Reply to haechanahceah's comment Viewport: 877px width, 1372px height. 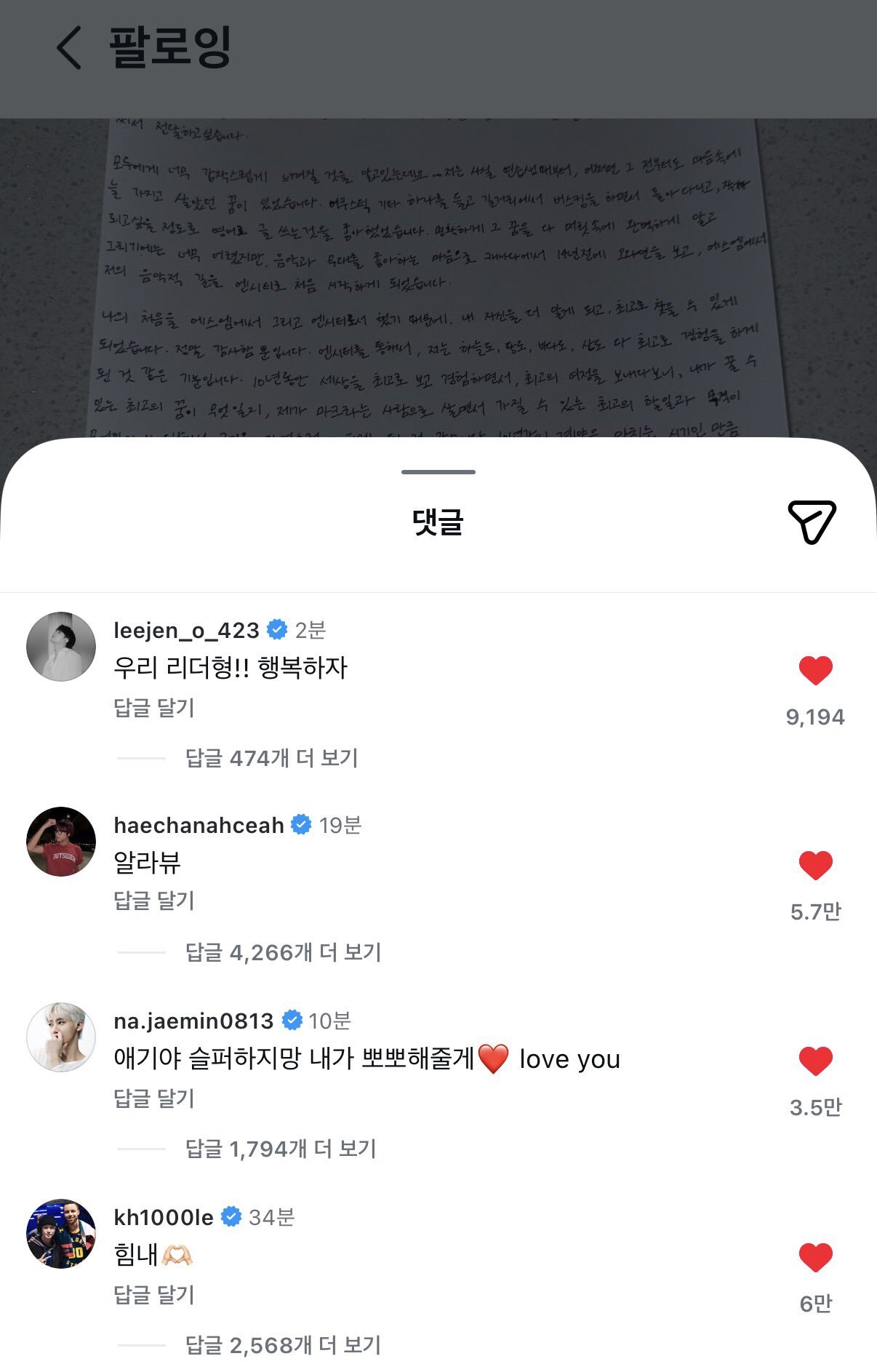click(x=154, y=901)
